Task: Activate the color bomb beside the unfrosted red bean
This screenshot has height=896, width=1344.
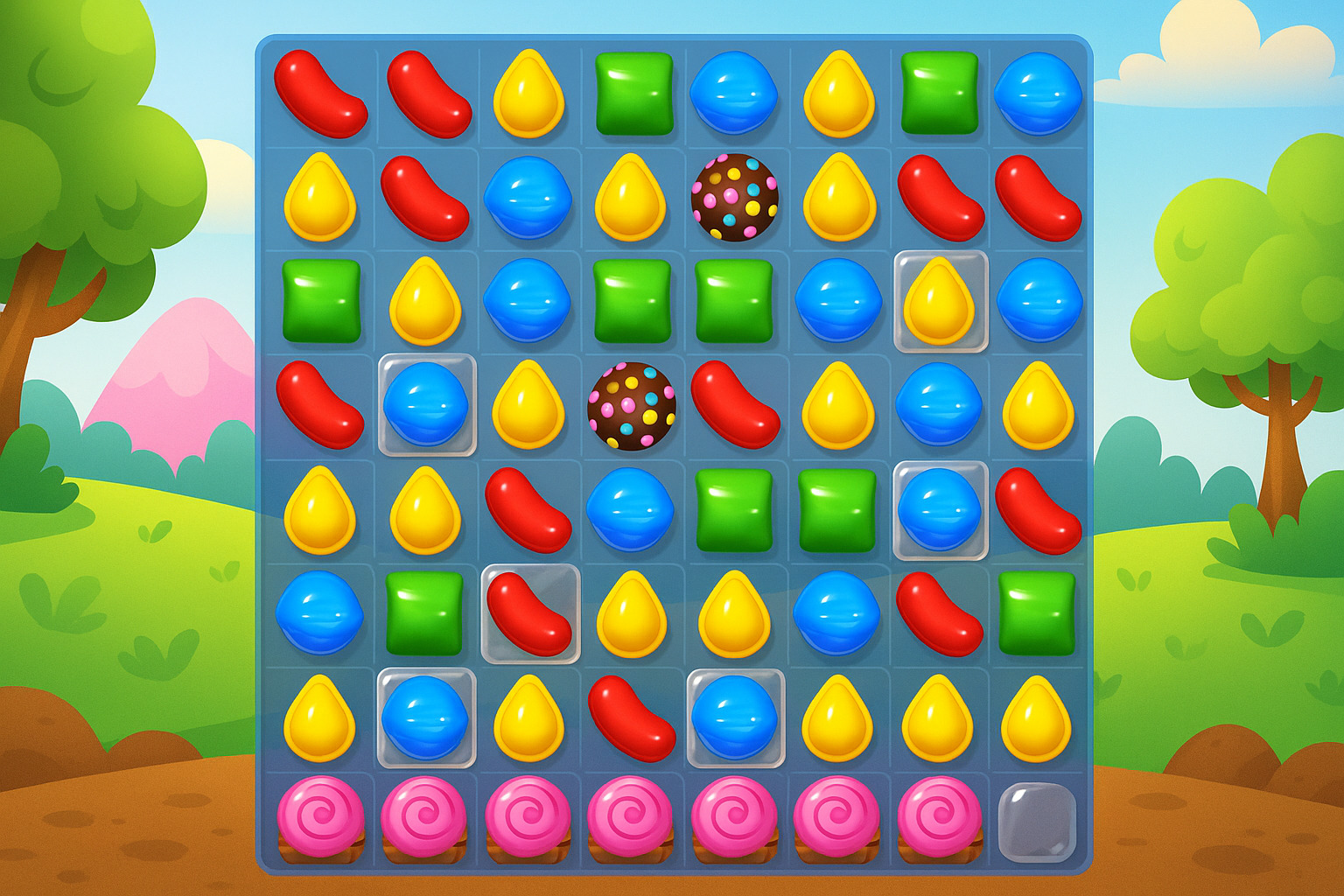Action: (x=632, y=406)
